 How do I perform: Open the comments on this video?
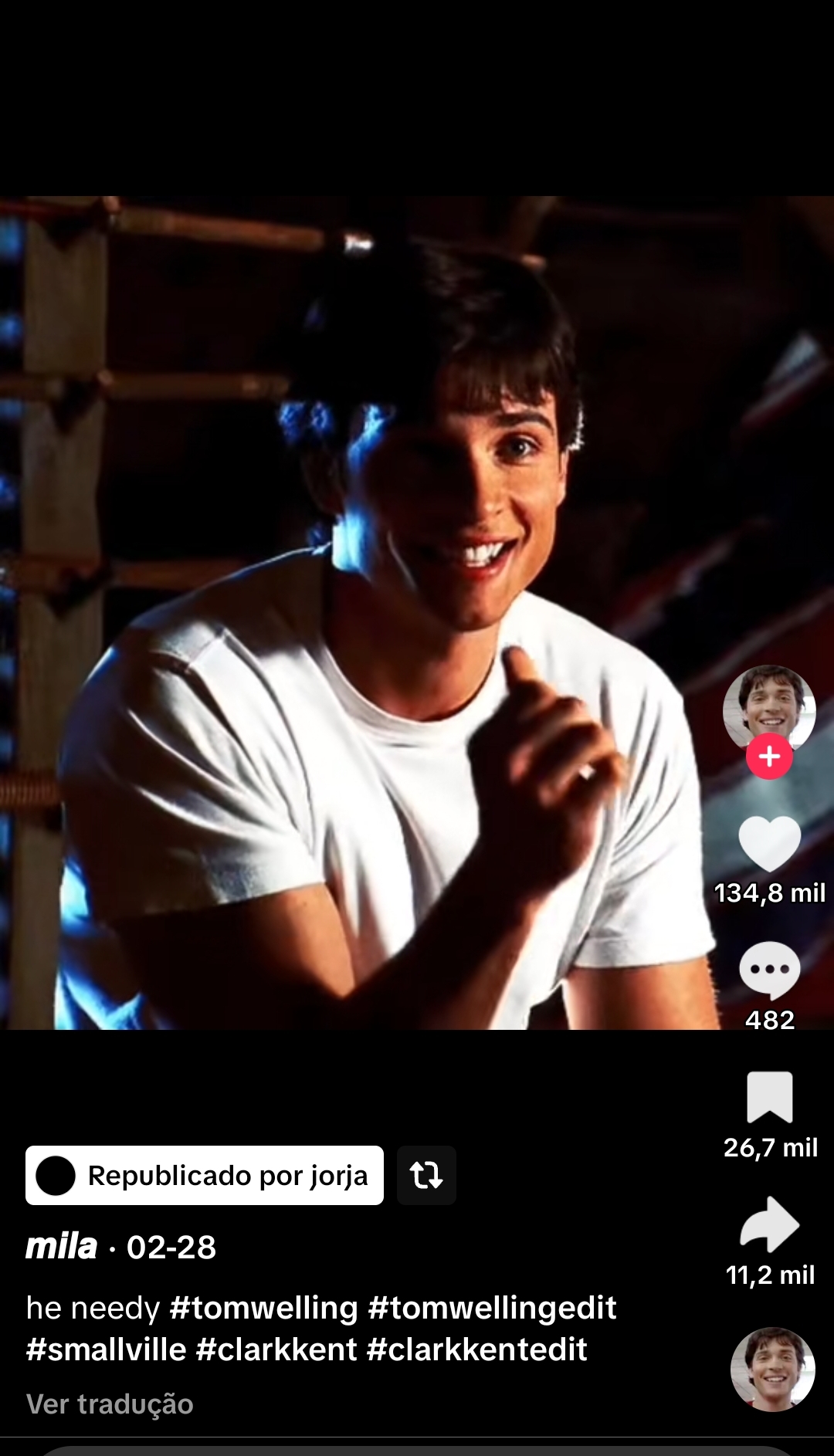(x=770, y=970)
